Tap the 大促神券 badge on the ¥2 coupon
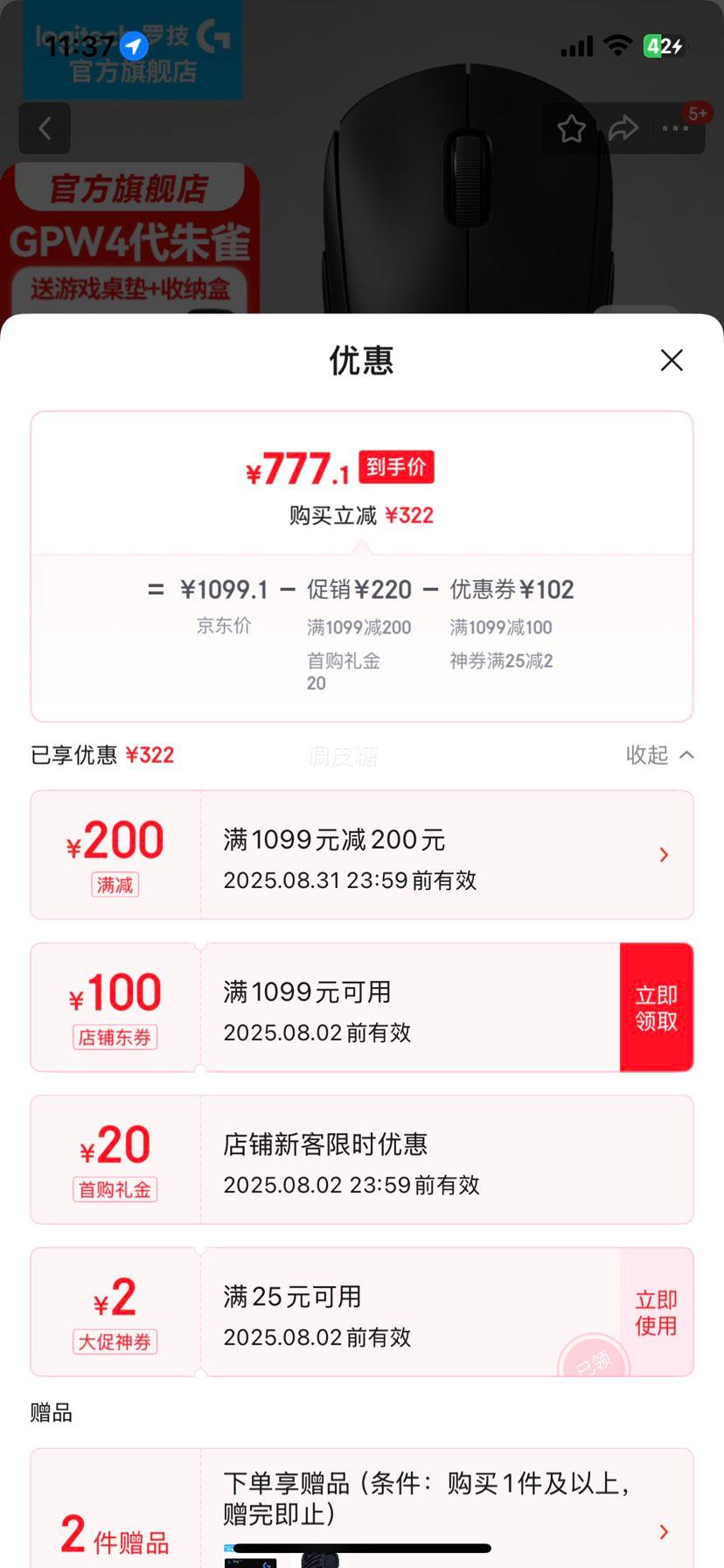Screen dimensions: 724x1568 [x=115, y=1341]
